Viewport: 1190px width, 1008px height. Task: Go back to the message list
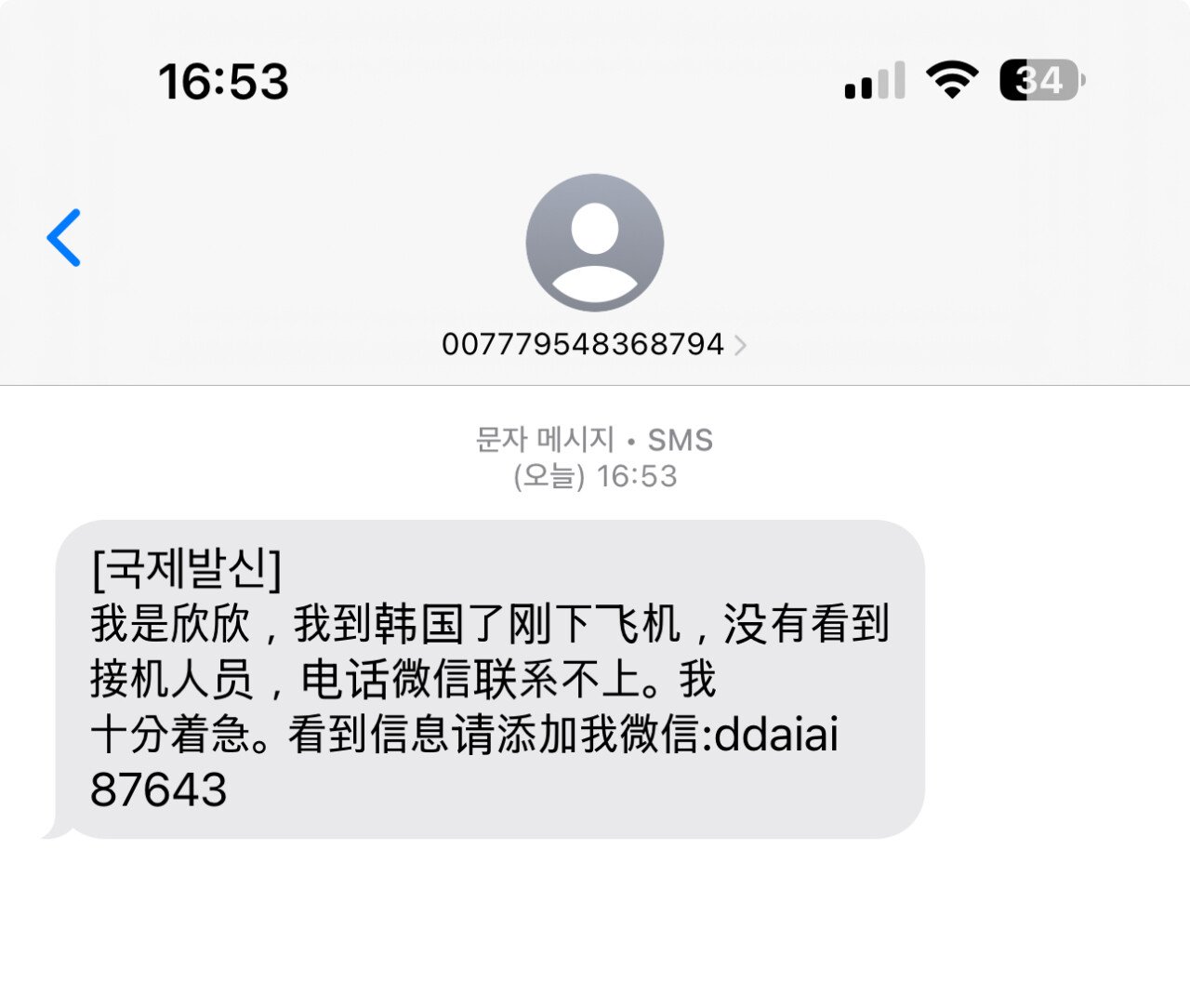click(x=64, y=238)
